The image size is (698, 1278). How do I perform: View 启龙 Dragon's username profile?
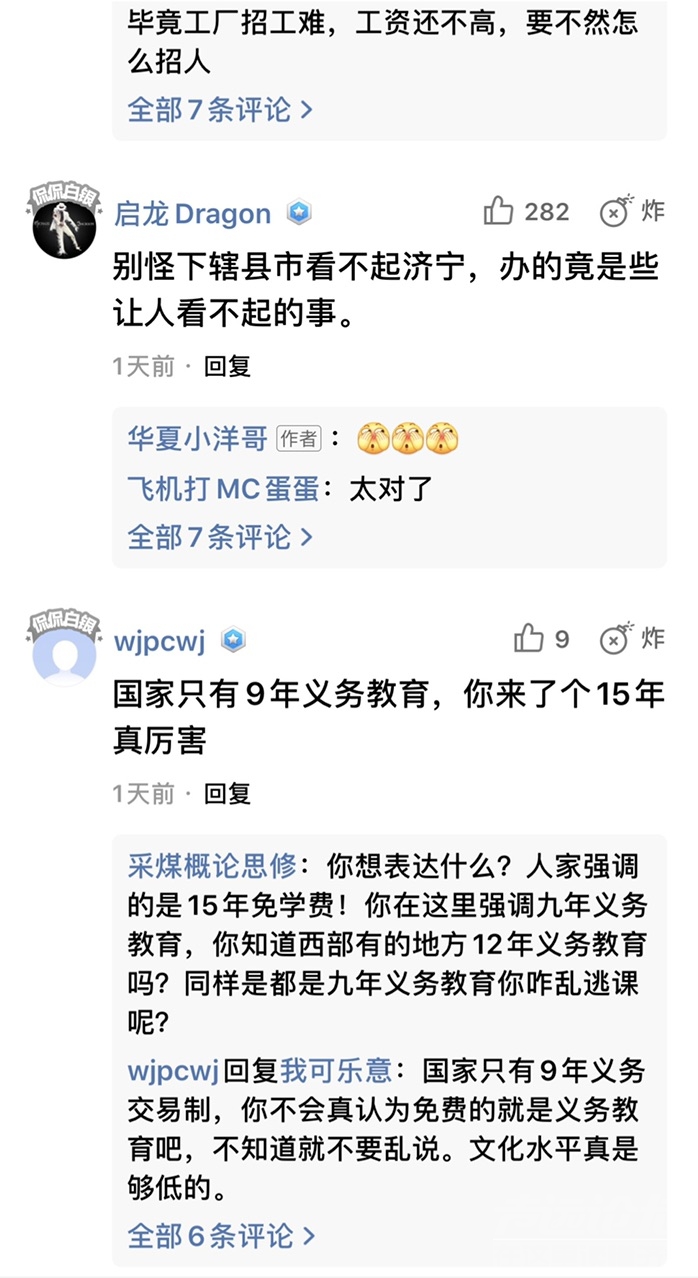[x=193, y=213]
